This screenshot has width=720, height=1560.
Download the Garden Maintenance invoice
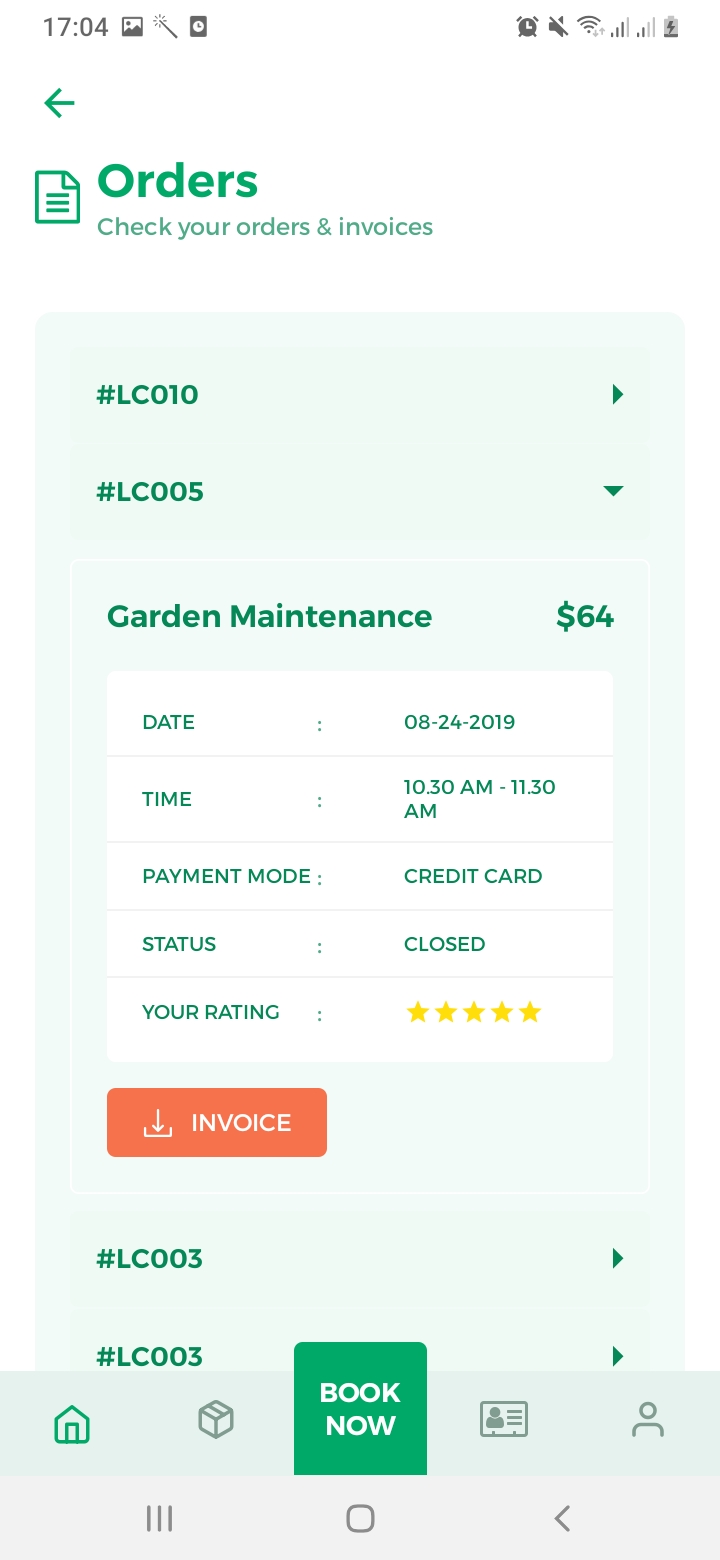pos(217,1122)
